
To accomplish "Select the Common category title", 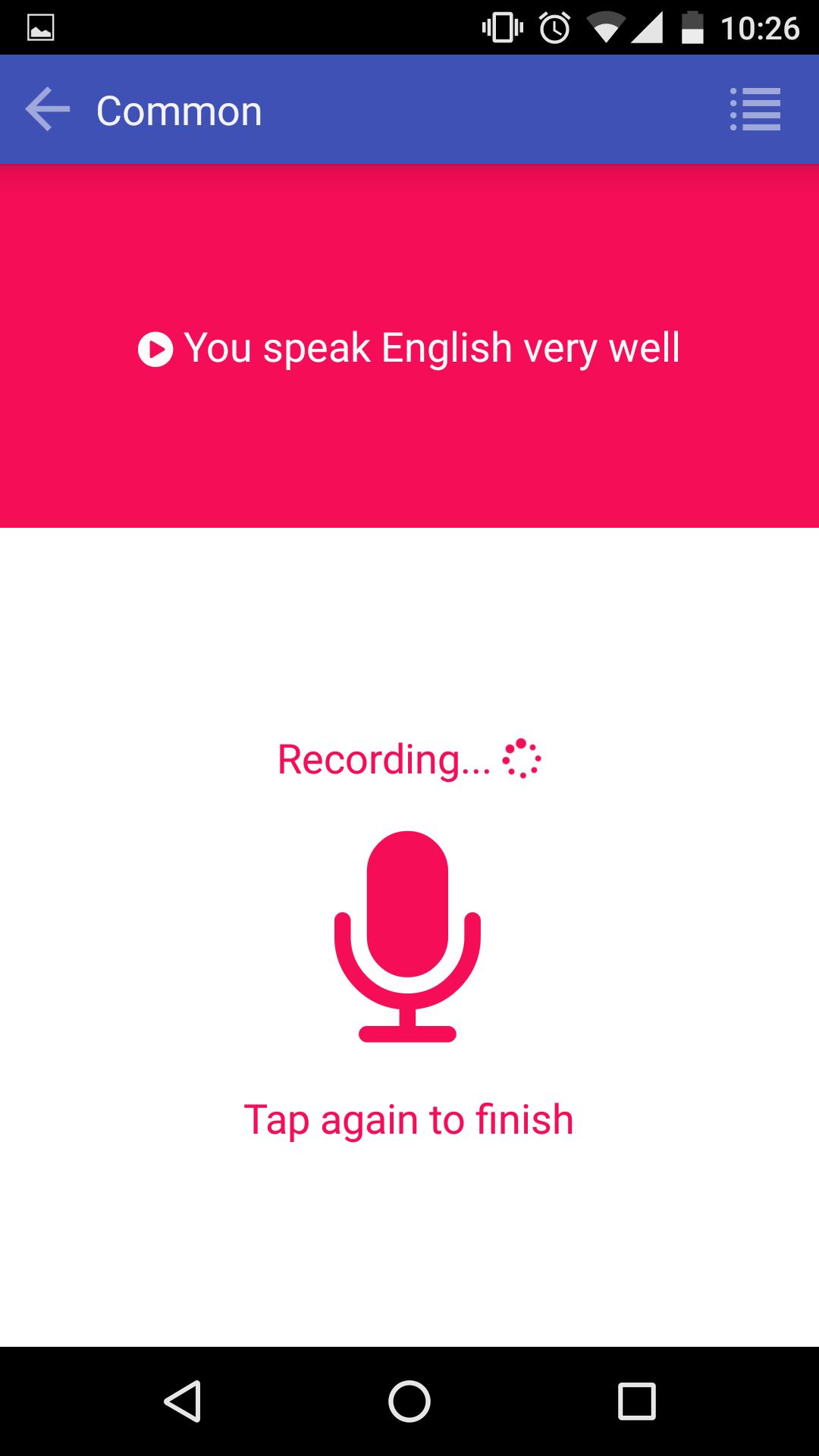I will click(179, 109).
